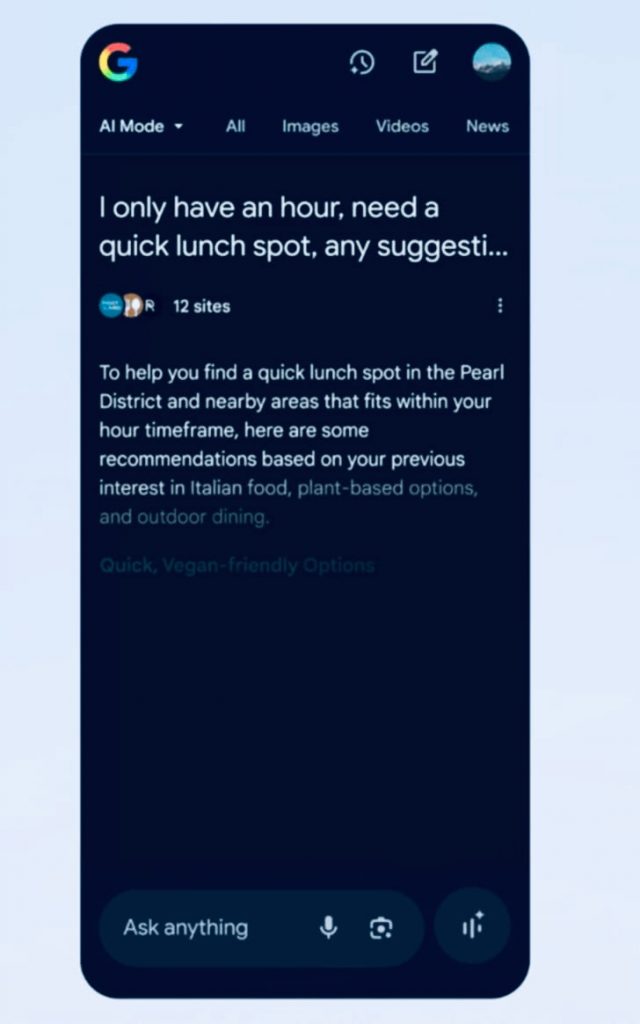Start live voice conversation mode

473,926
